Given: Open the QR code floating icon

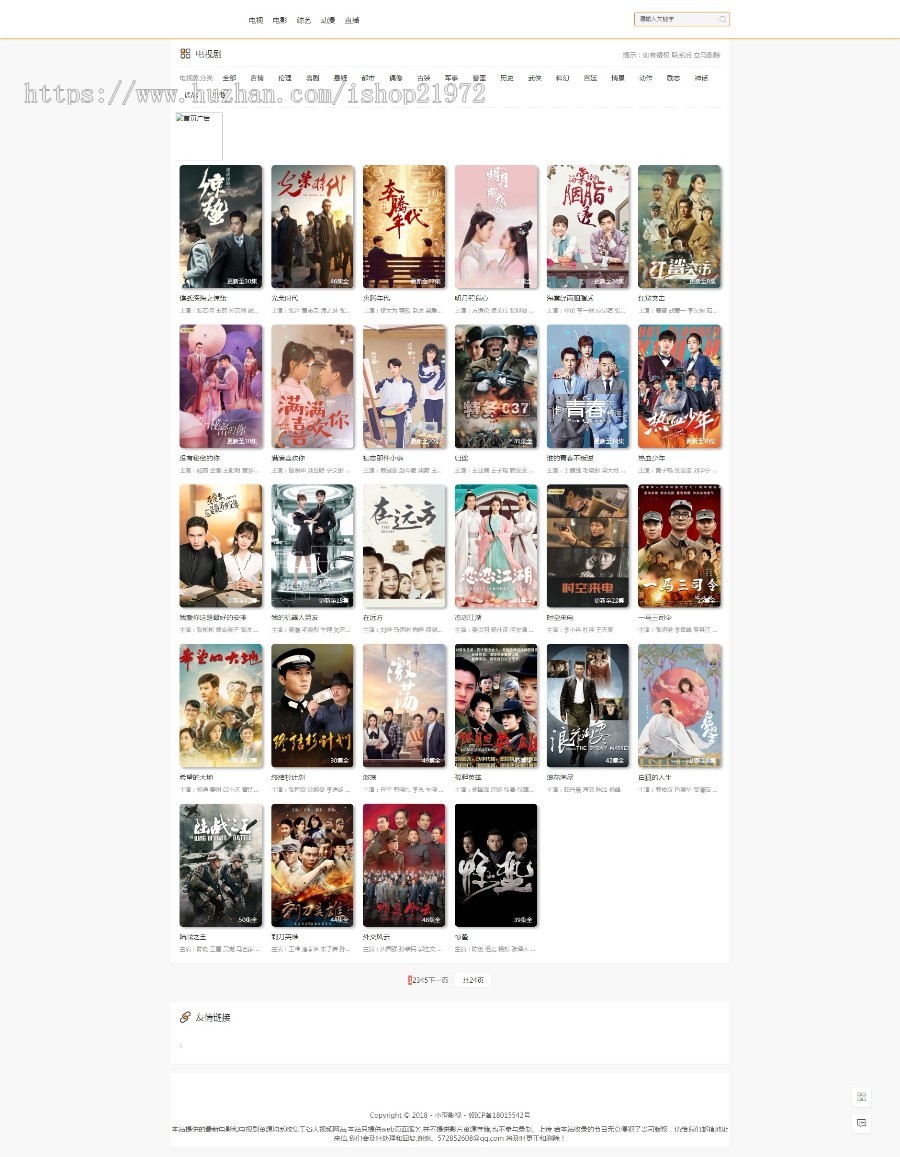Looking at the screenshot, I should (861, 1097).
